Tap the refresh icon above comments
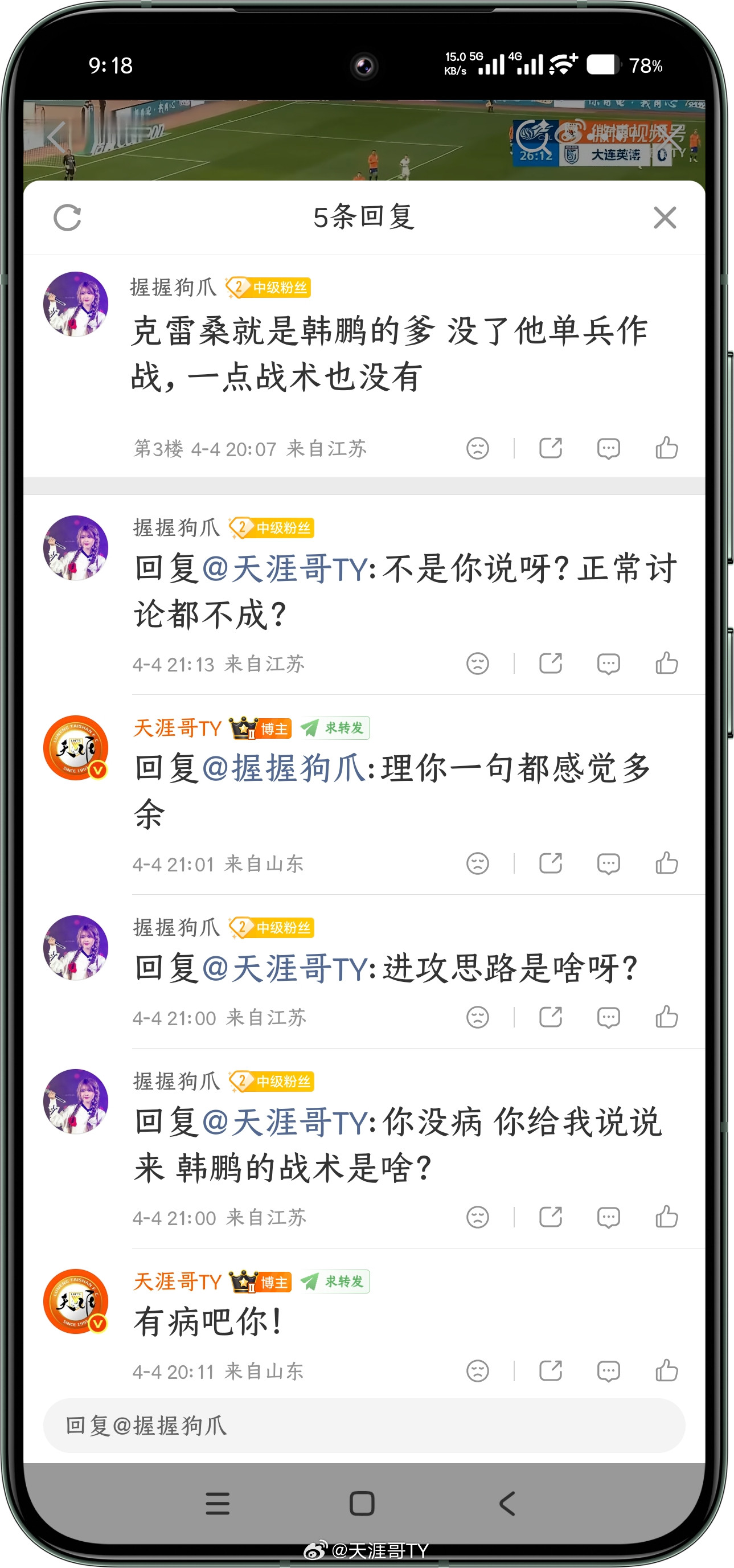The image size is (734, 1568). (x=68, y=218)
